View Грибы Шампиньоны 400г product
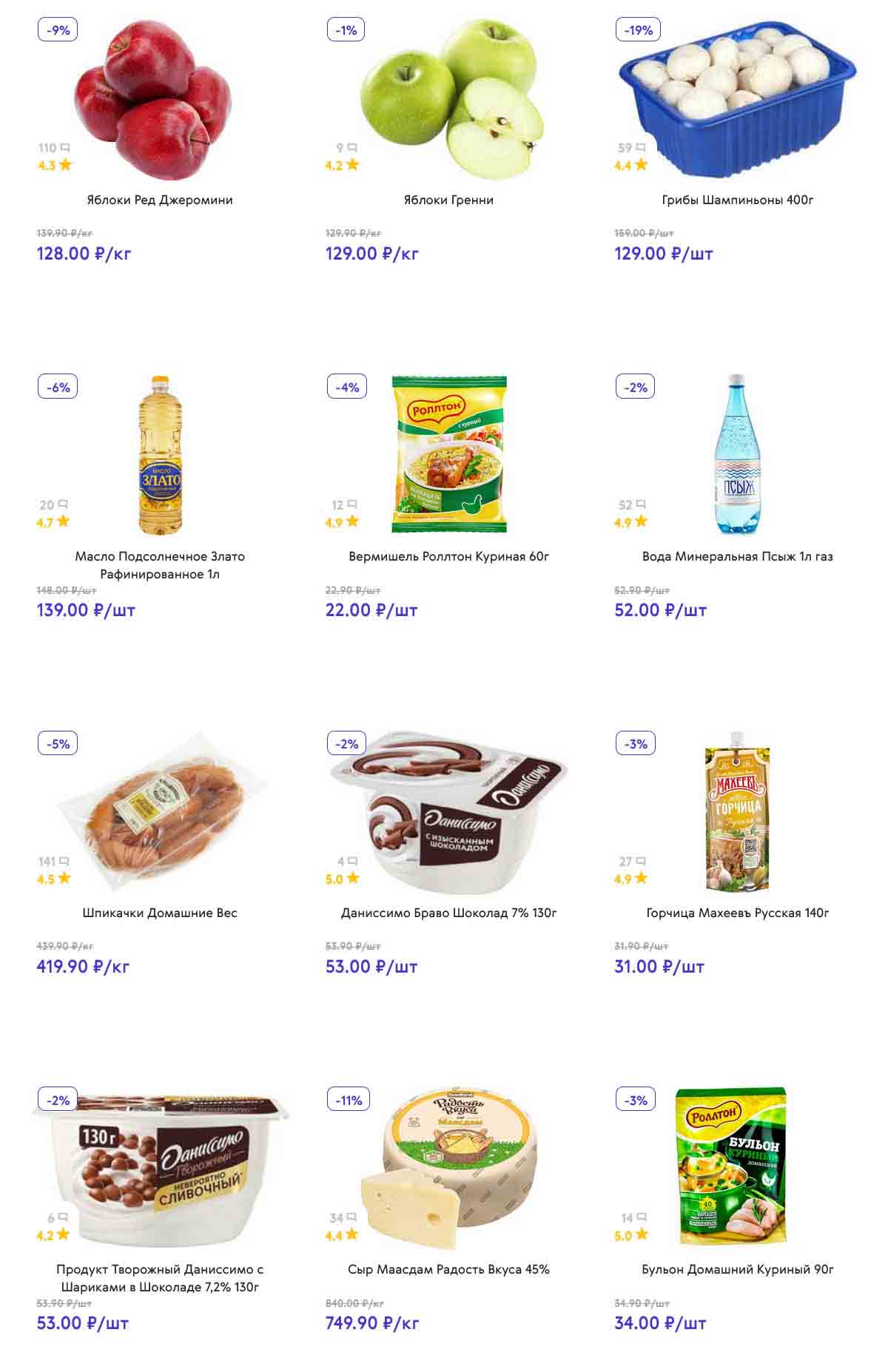This screenshot has width=871, height=1372. (737, 200)
